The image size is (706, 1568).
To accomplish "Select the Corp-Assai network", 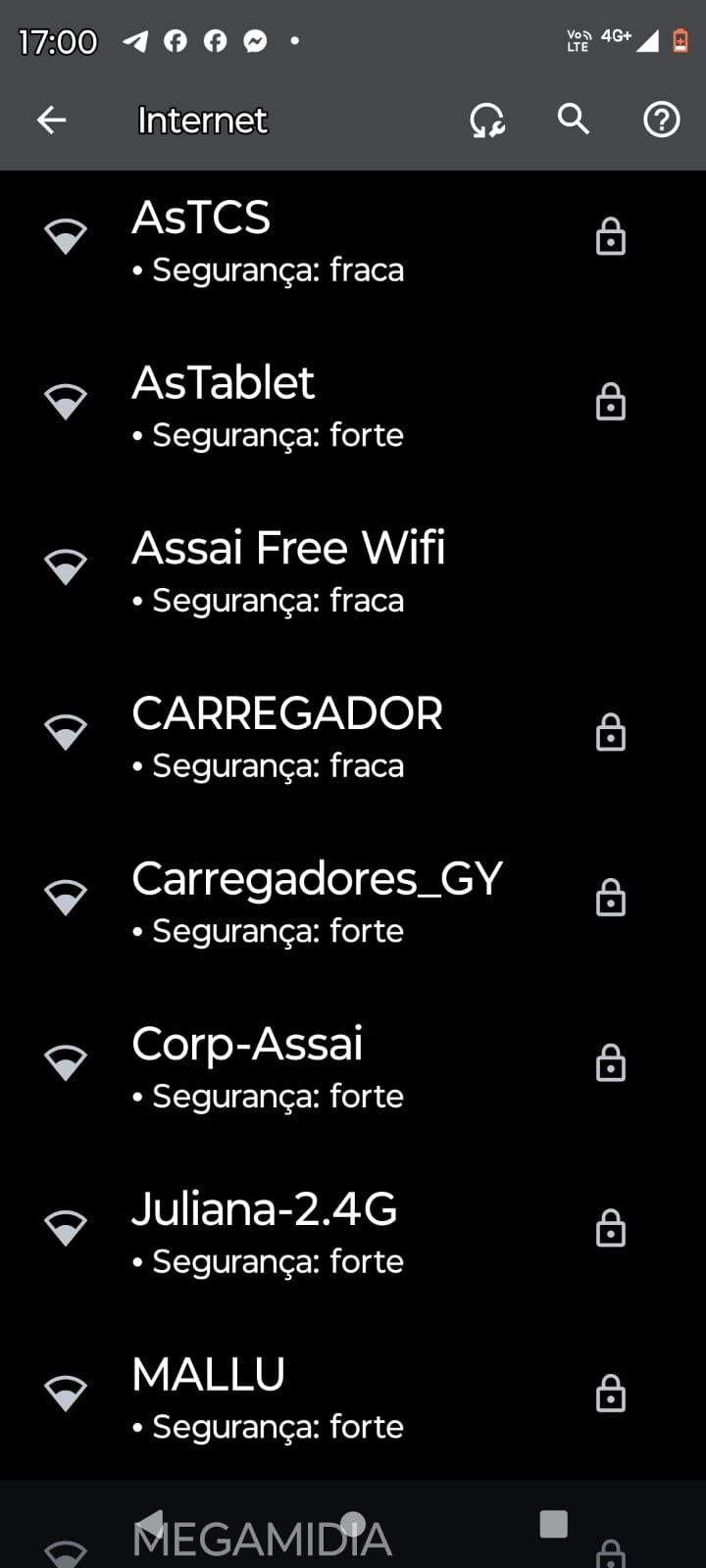I will [294, 1066].
